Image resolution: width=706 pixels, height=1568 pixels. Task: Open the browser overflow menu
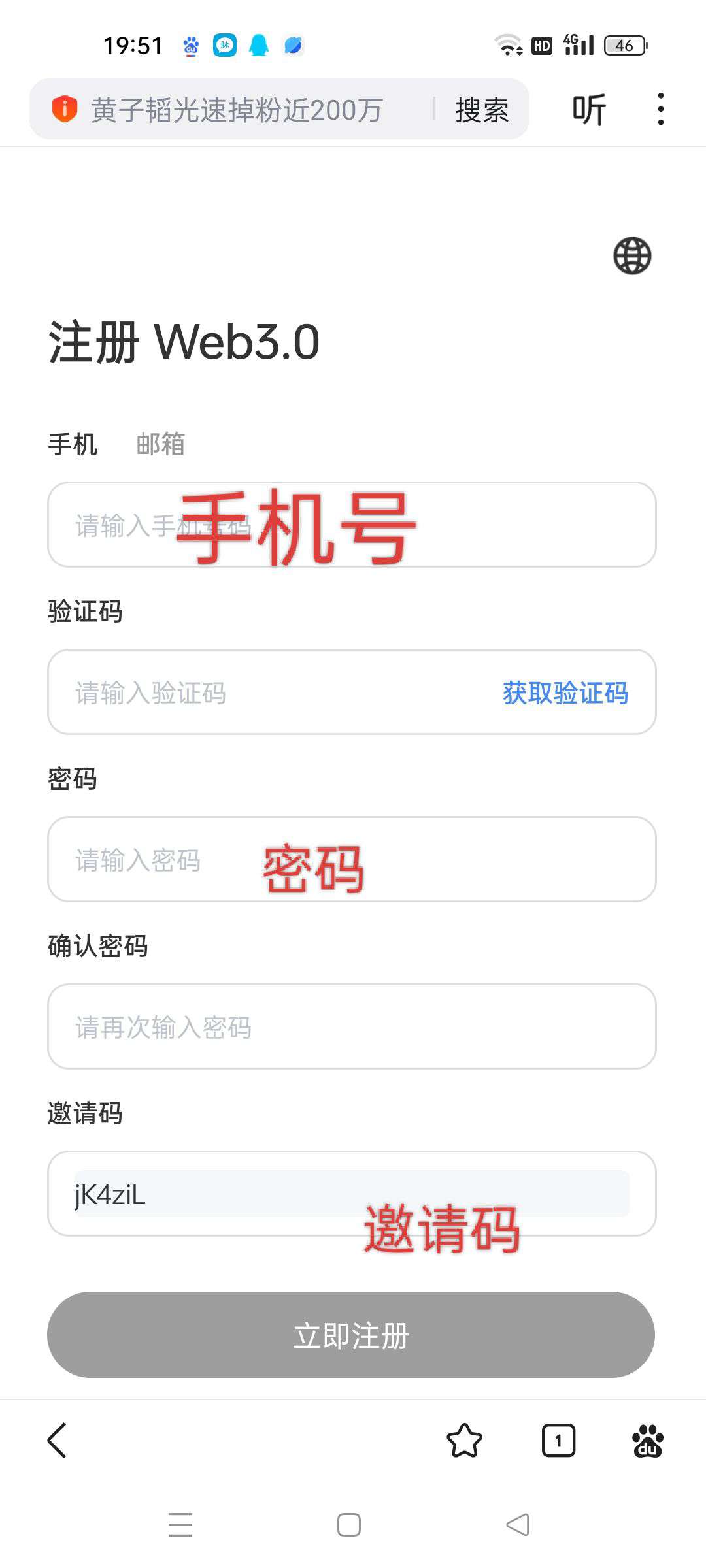[x=661, y=109]
